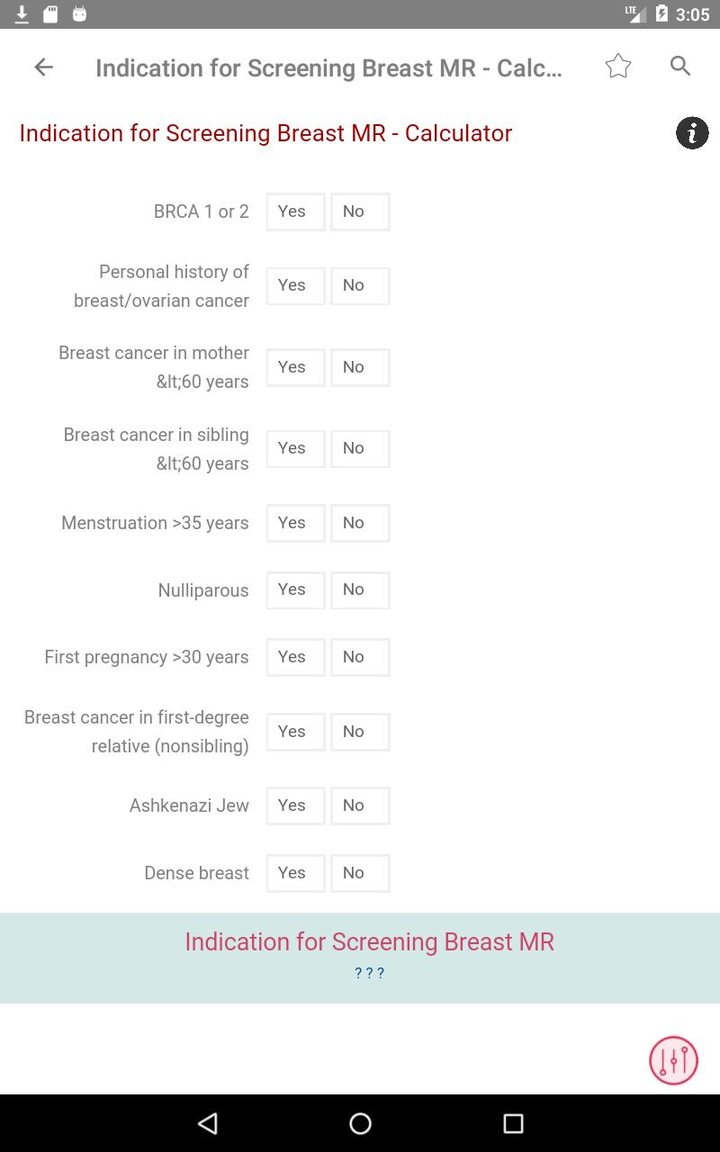Image resolution: width=720 pixels, height=1152 pixels.
Task: Open recent apps with the square button
Action: point(512,1123)
